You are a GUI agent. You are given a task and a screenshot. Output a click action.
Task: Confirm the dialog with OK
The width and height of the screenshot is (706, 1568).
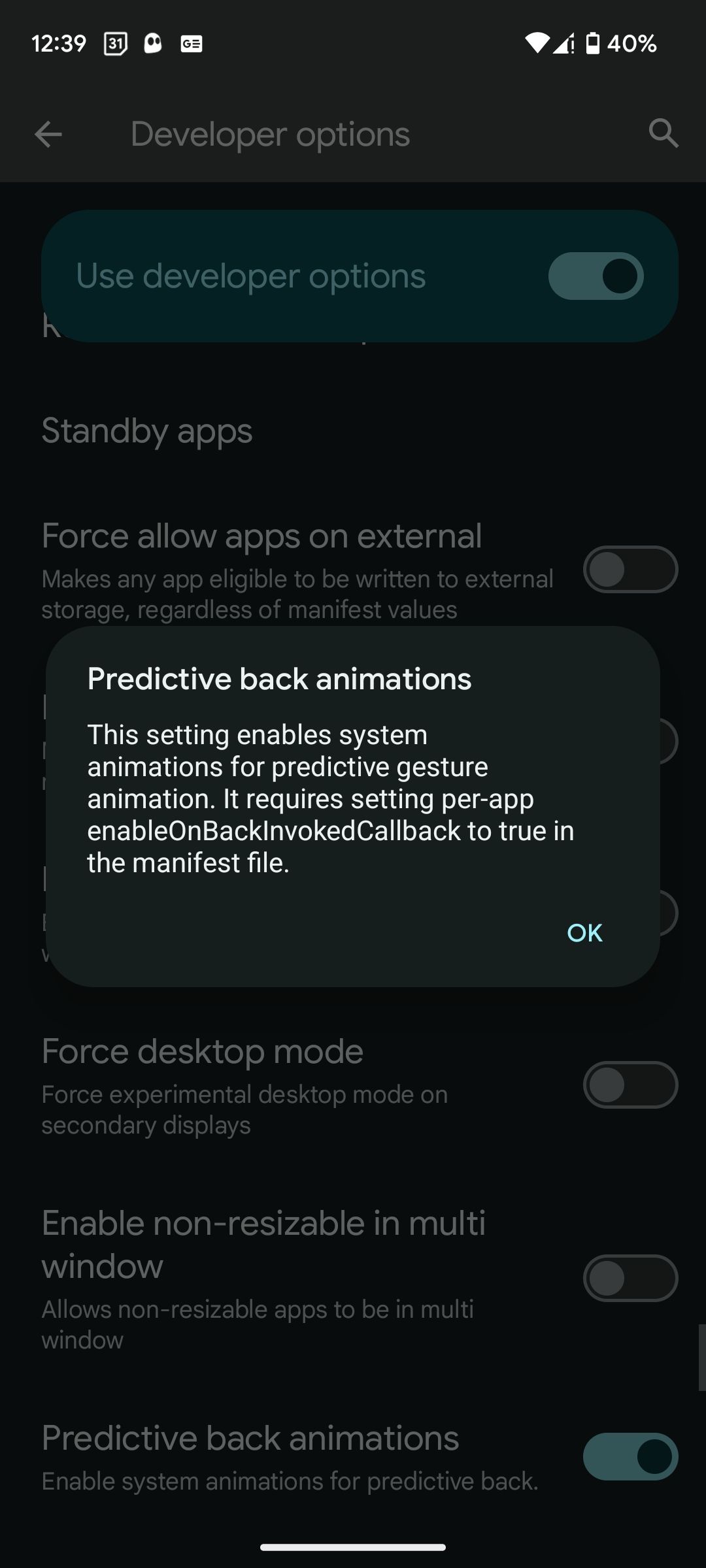[584, 932]
